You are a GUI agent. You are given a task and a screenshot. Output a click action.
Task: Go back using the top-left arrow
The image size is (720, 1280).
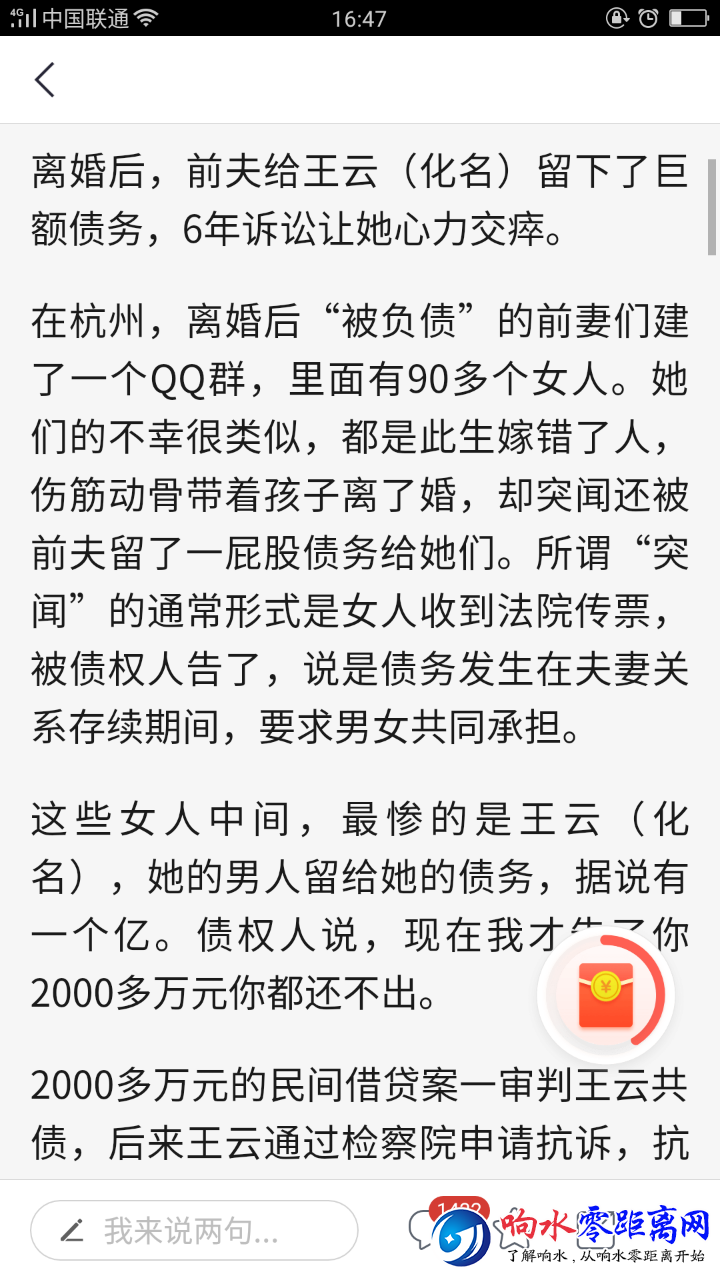click(x=45, y=80)
